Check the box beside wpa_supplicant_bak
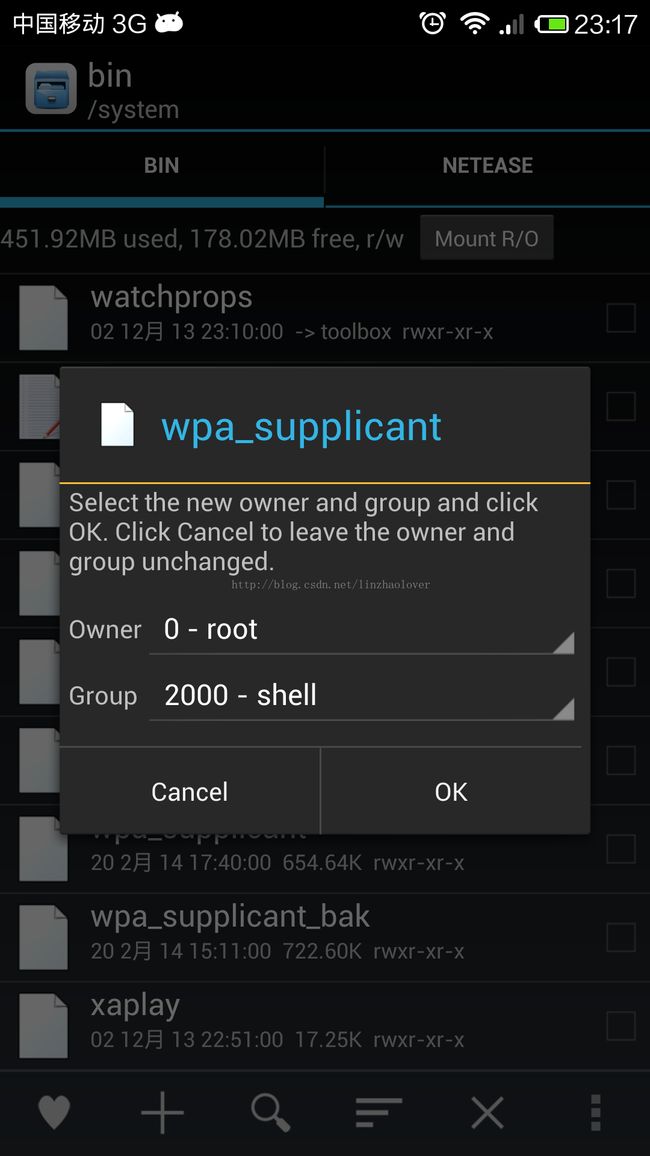650x1156 pixels. click(621, 938)
